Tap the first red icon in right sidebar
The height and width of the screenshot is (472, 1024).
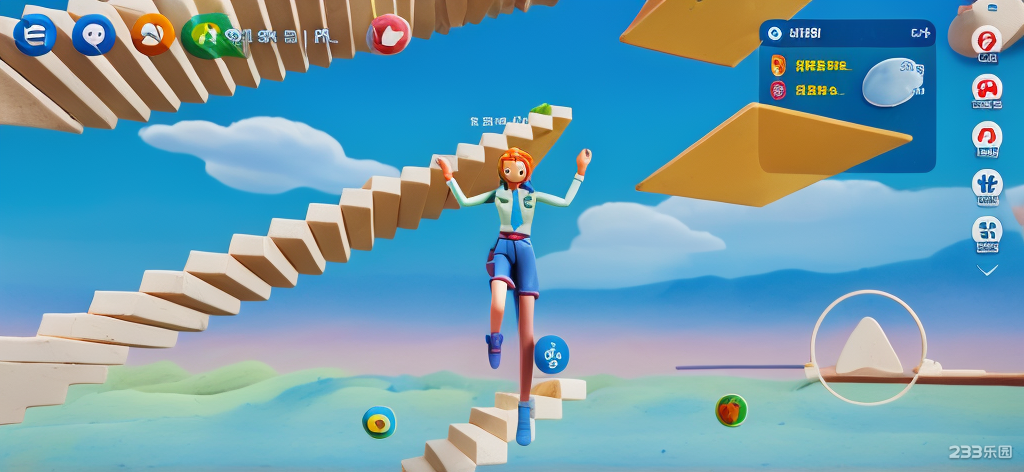pos(987,41)
